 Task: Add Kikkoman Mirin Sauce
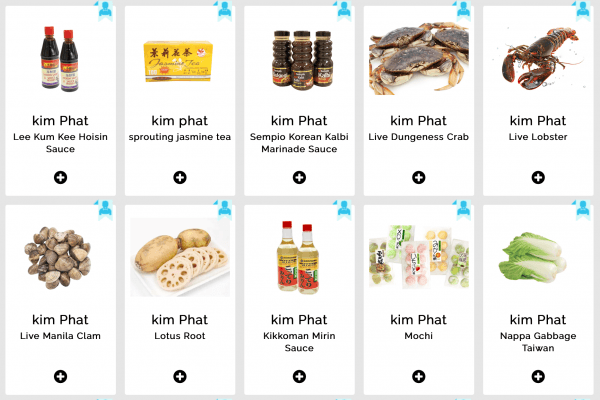pyautogui.click(x=299, y=376)
